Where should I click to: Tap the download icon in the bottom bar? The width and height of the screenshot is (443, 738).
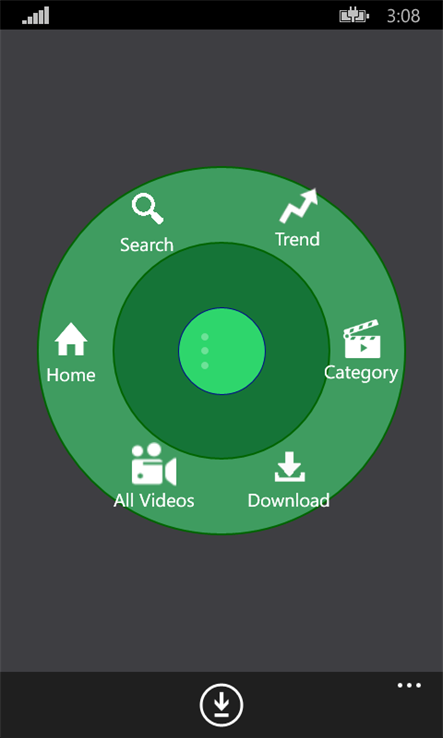(221, 705)
